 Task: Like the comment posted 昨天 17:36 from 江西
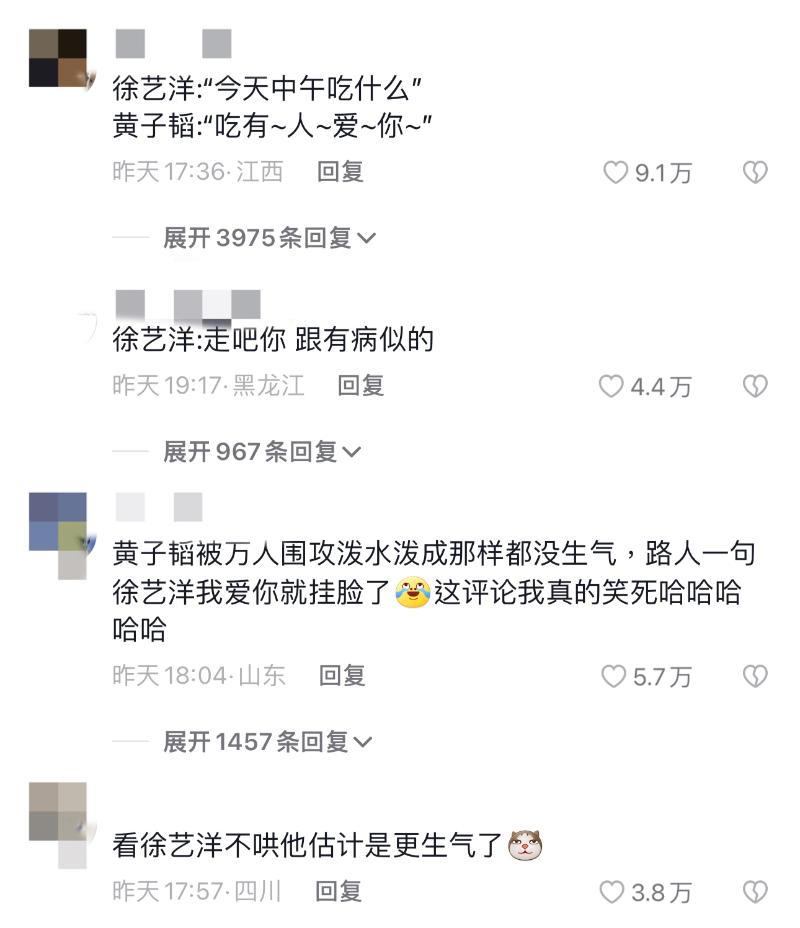614,173
